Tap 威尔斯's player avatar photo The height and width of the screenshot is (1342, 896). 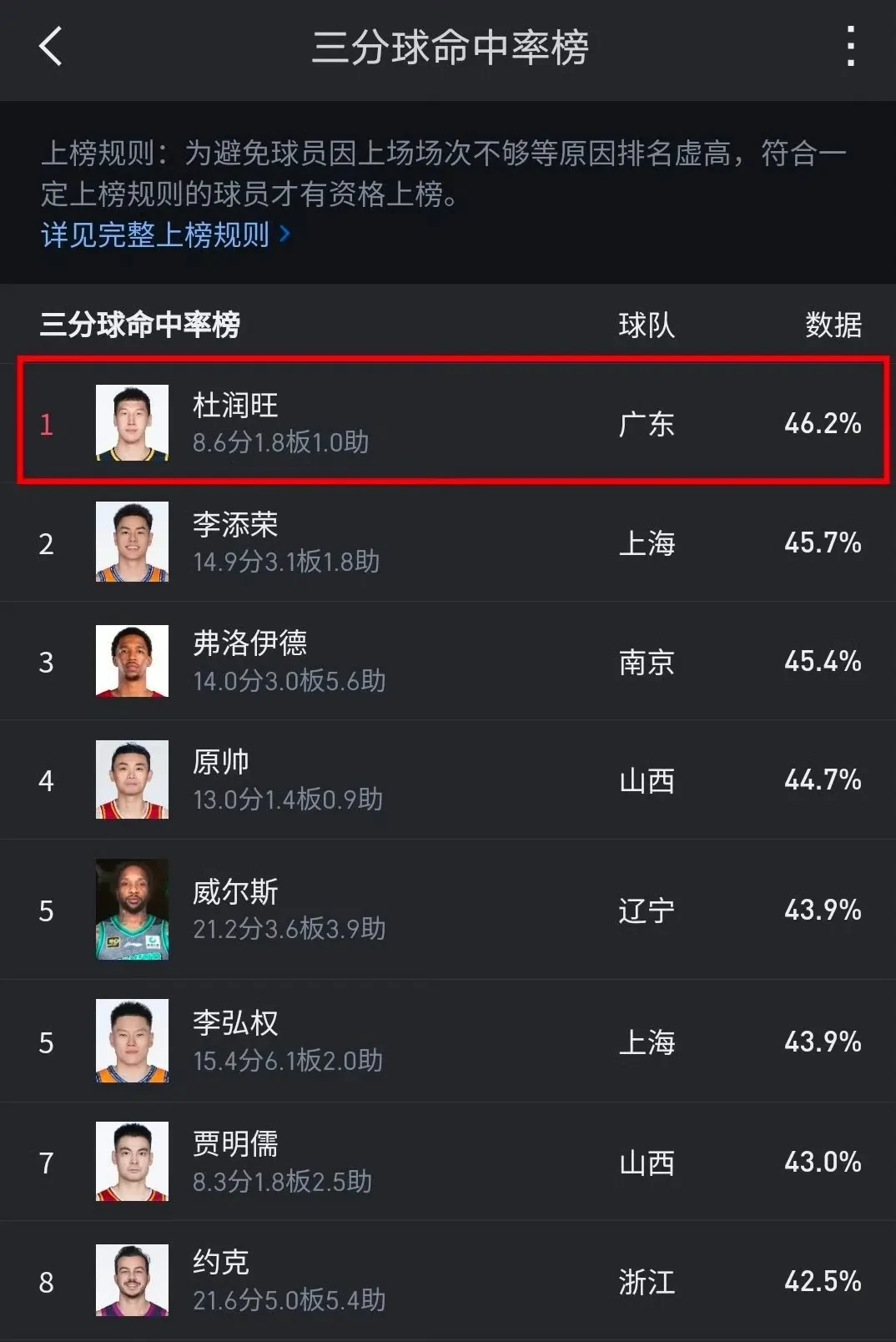[x=131, y=909]
